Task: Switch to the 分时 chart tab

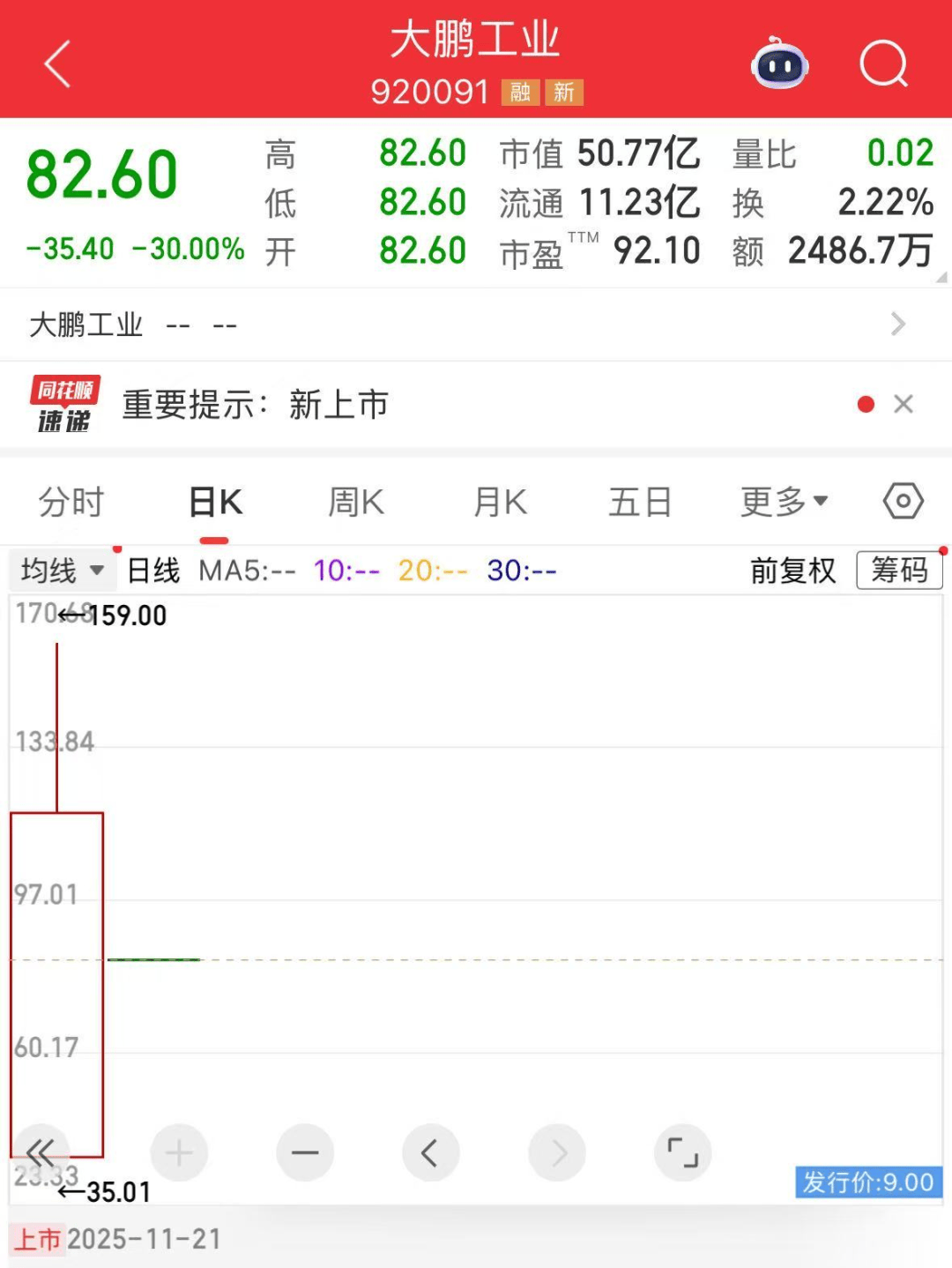Action: [71, 503]
